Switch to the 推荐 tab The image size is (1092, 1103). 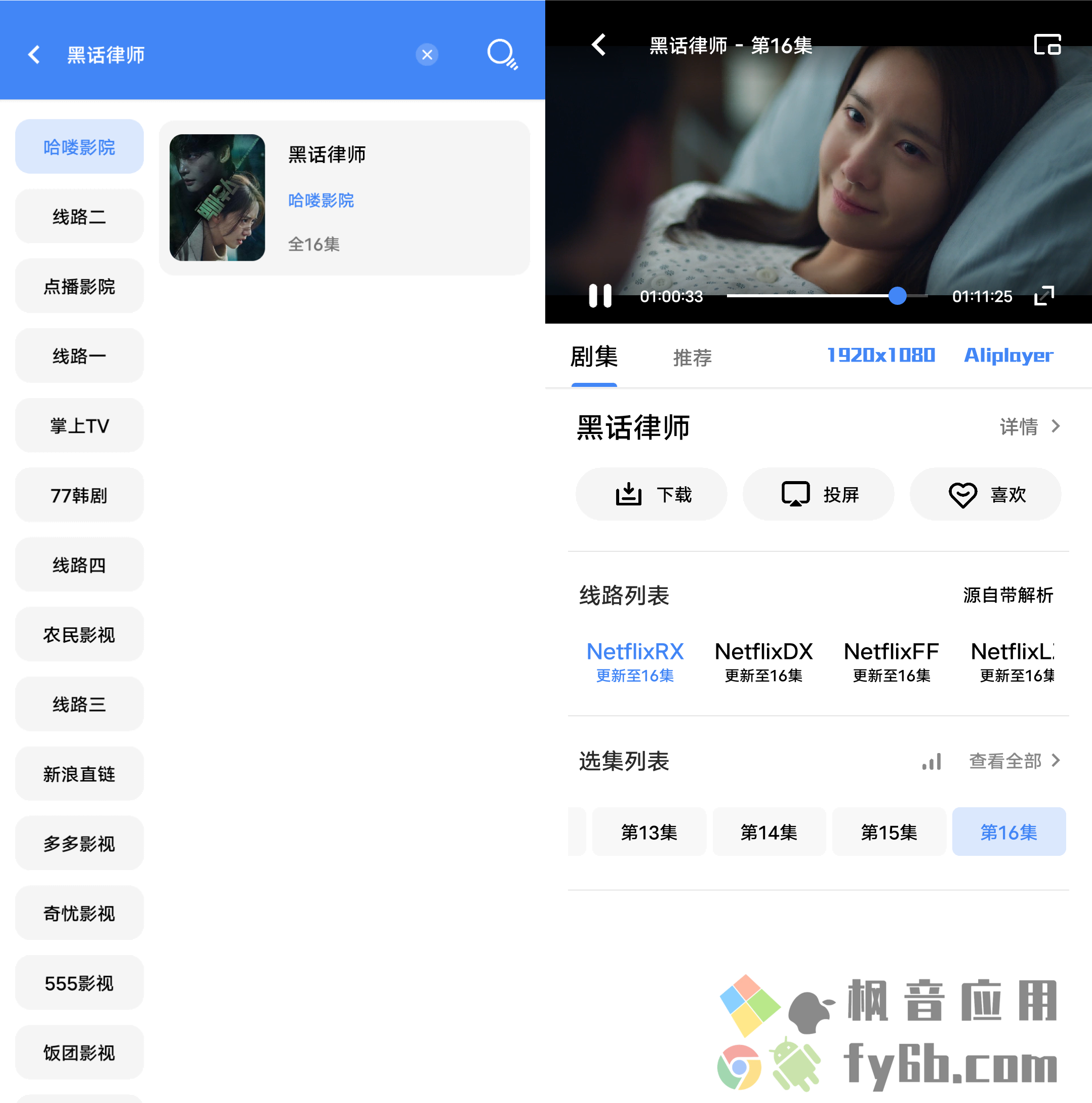692,358
